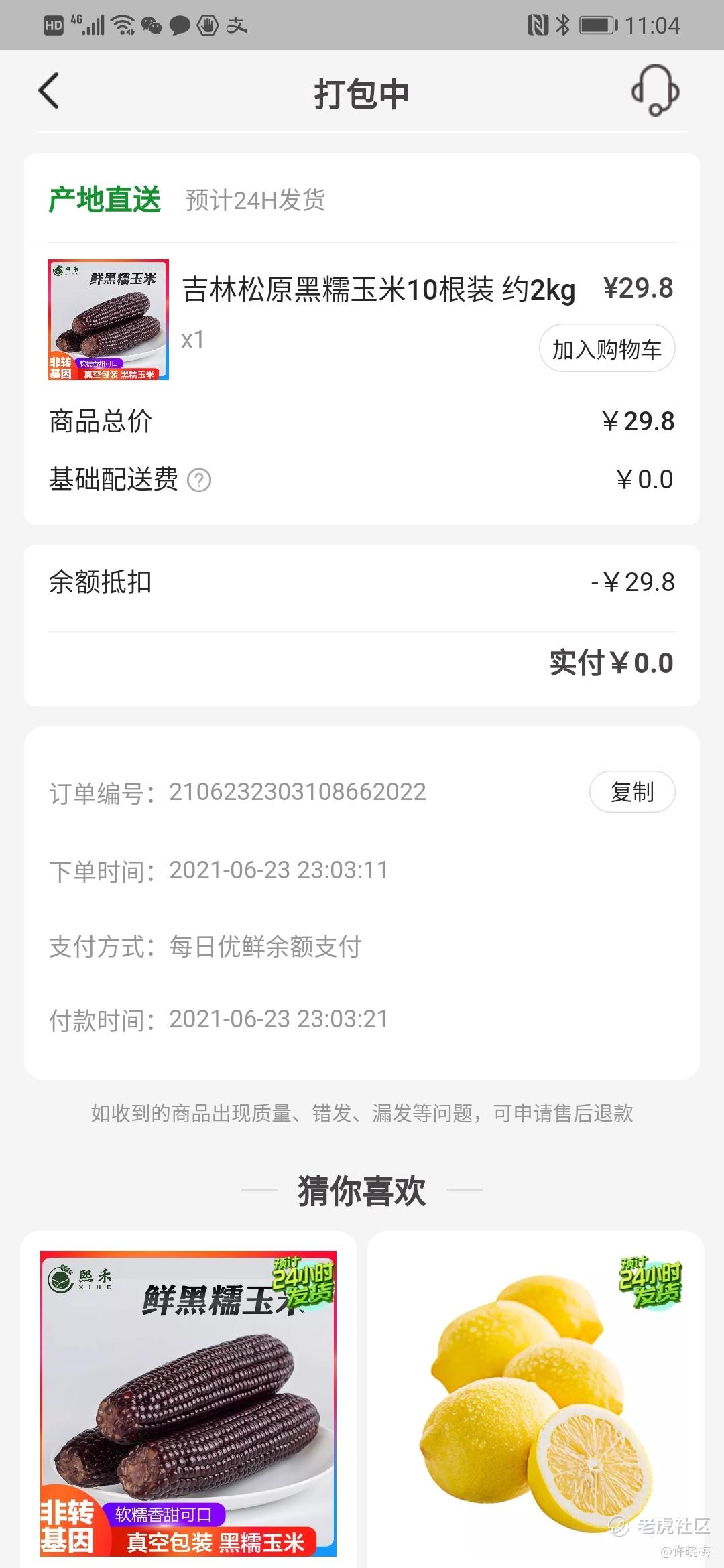Screen dimensions: 724x1568
Task: Open the recommended lemon product card
Action: tap(536, 1400)
